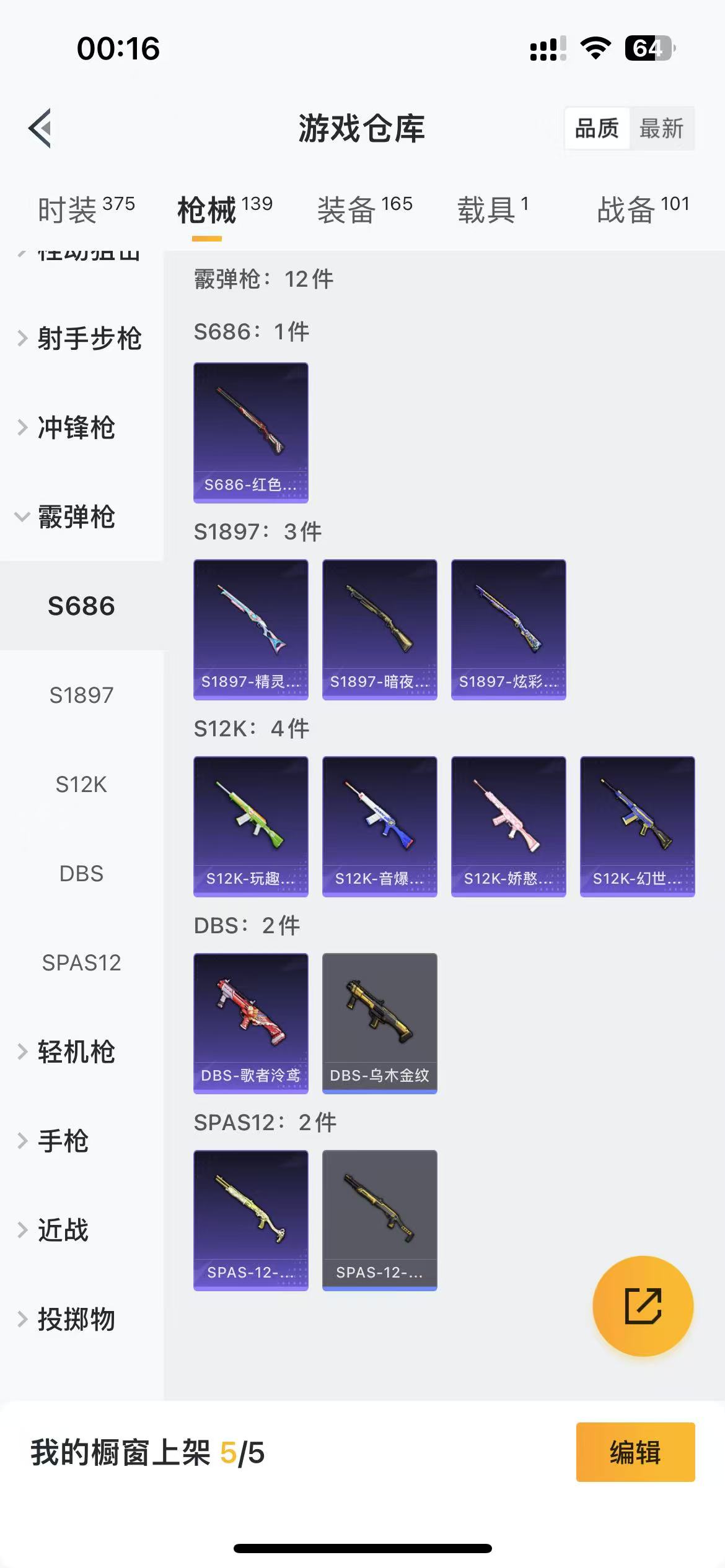
Task: Select S1897 in the sidebar
Action: point(81,695)
